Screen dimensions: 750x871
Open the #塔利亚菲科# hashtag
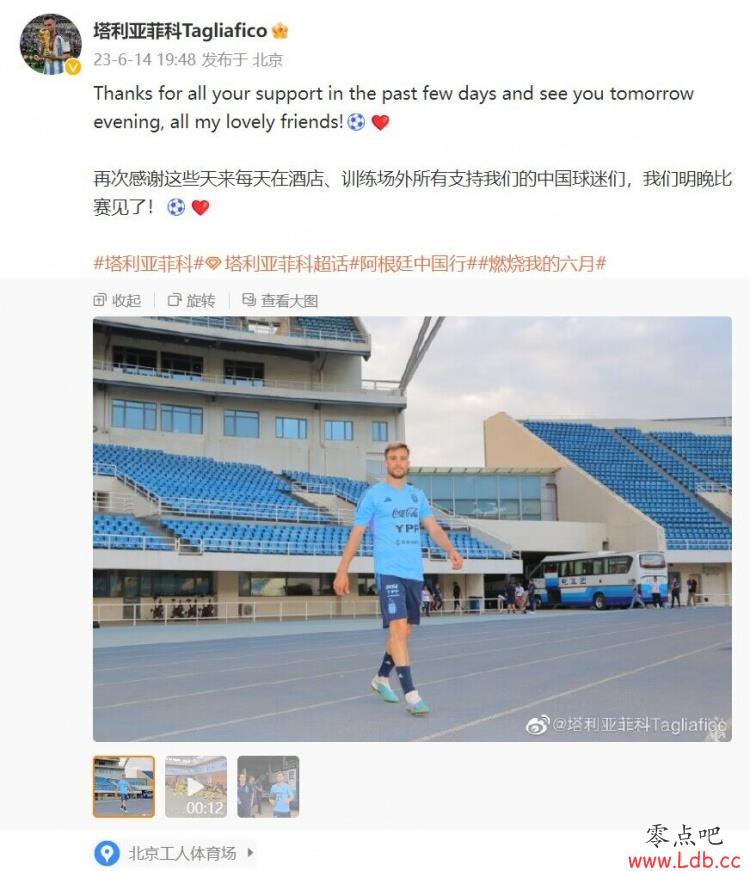[143, 264]
